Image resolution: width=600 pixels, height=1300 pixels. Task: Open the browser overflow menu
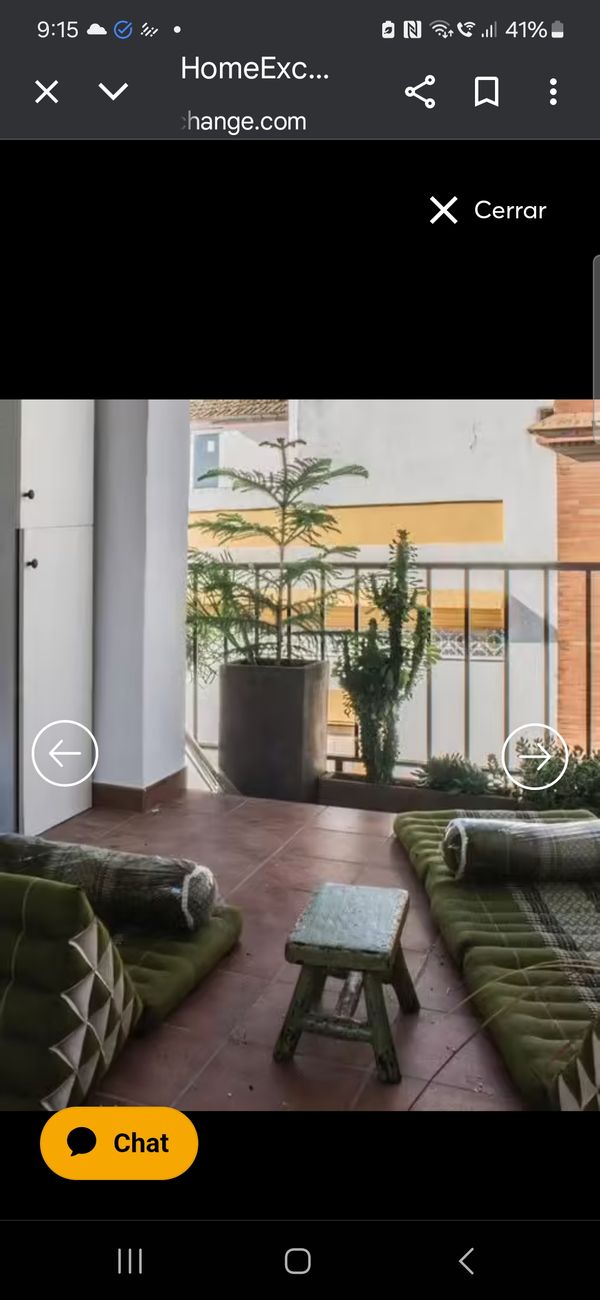(553, 92)
